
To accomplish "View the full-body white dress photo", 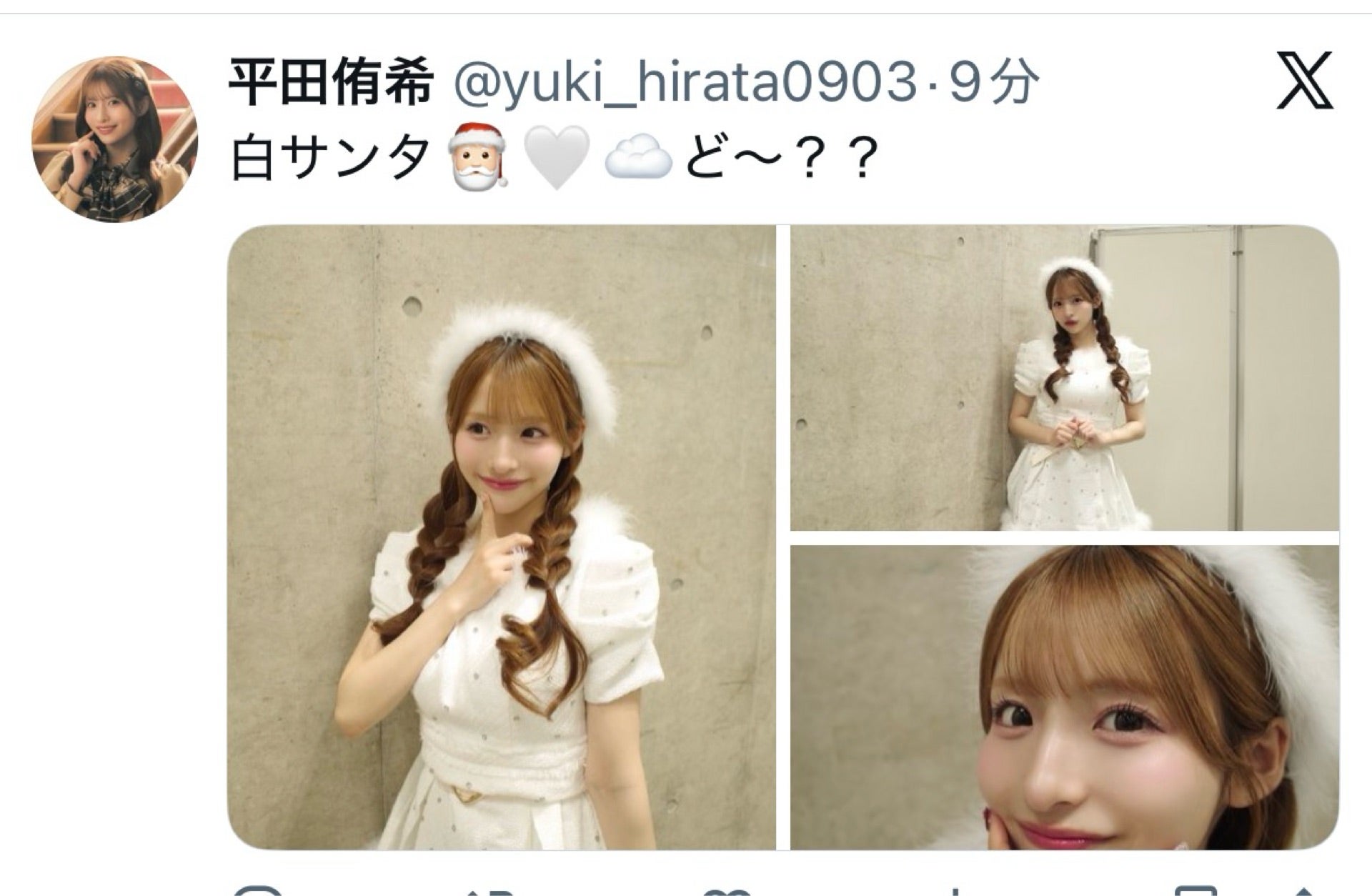I will (1064, 378).
